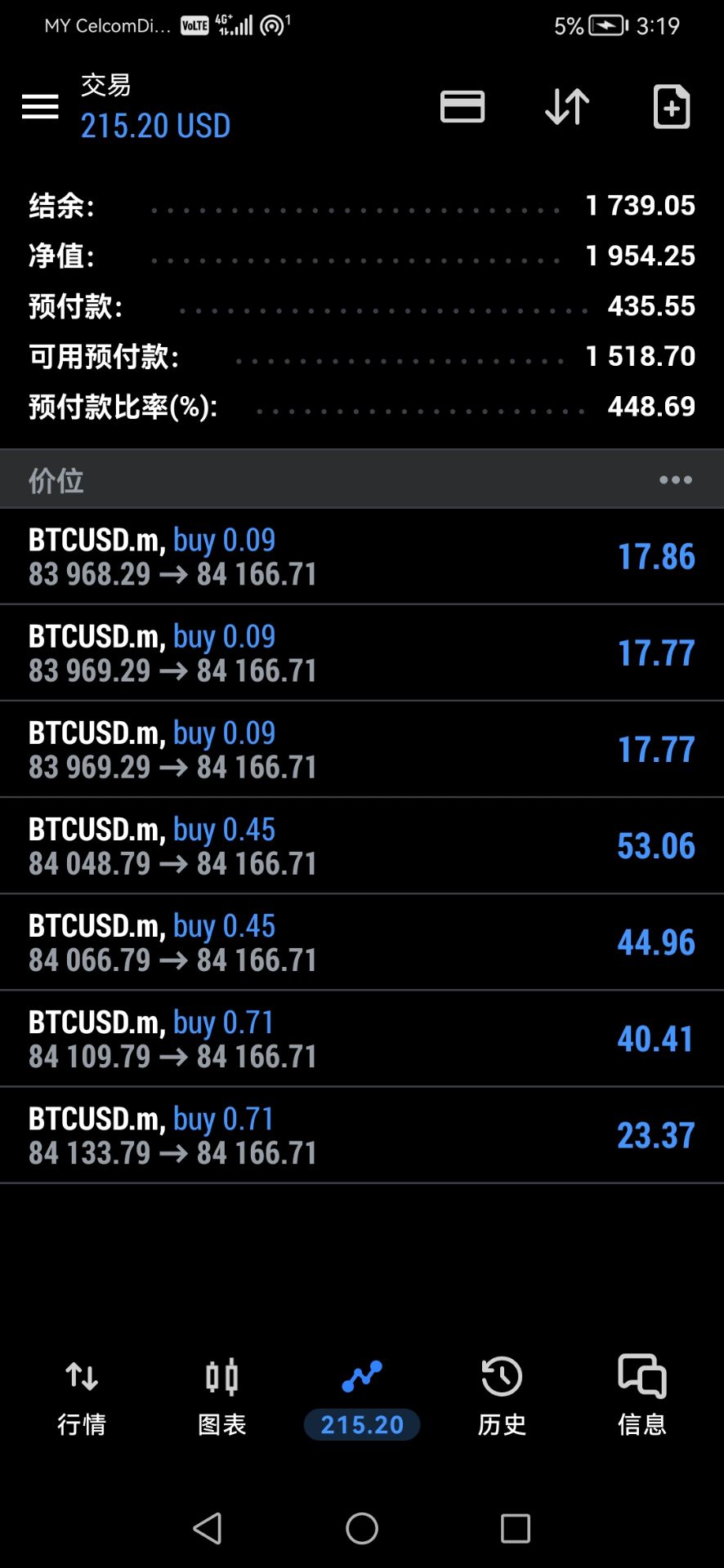Open the hamburger drawer menu
The image size is (724, 1568).
click(x=40, y=106)
